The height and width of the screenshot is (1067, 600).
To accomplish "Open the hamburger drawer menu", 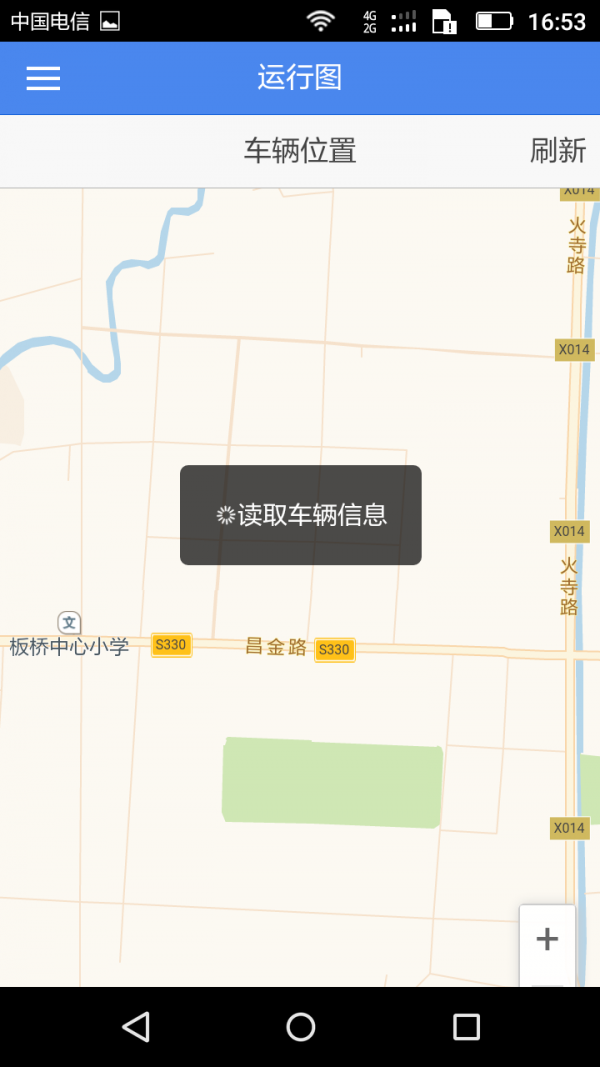I will click(43, 78).
